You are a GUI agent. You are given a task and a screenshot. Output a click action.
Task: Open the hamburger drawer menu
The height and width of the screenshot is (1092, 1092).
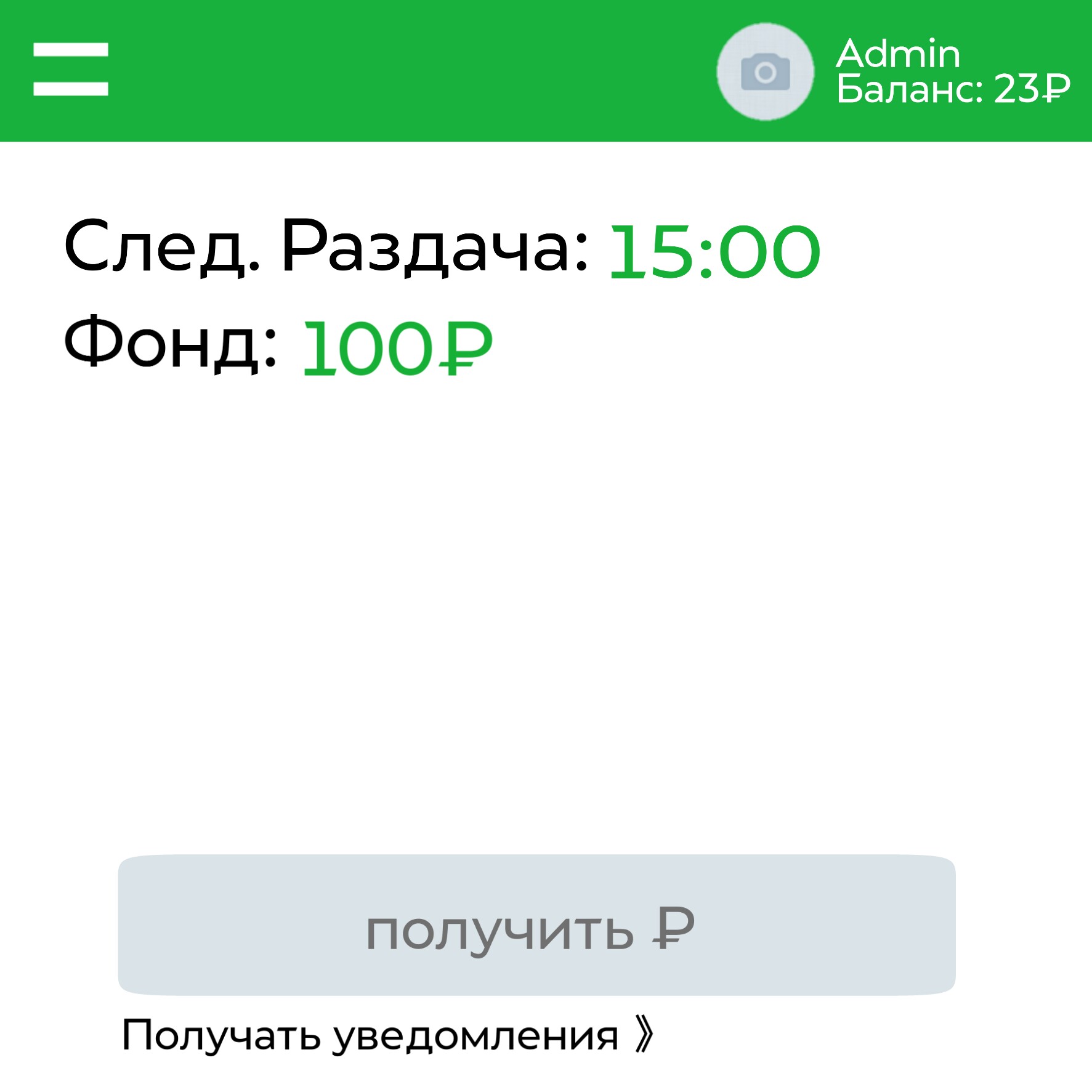(x=70, y=69)
